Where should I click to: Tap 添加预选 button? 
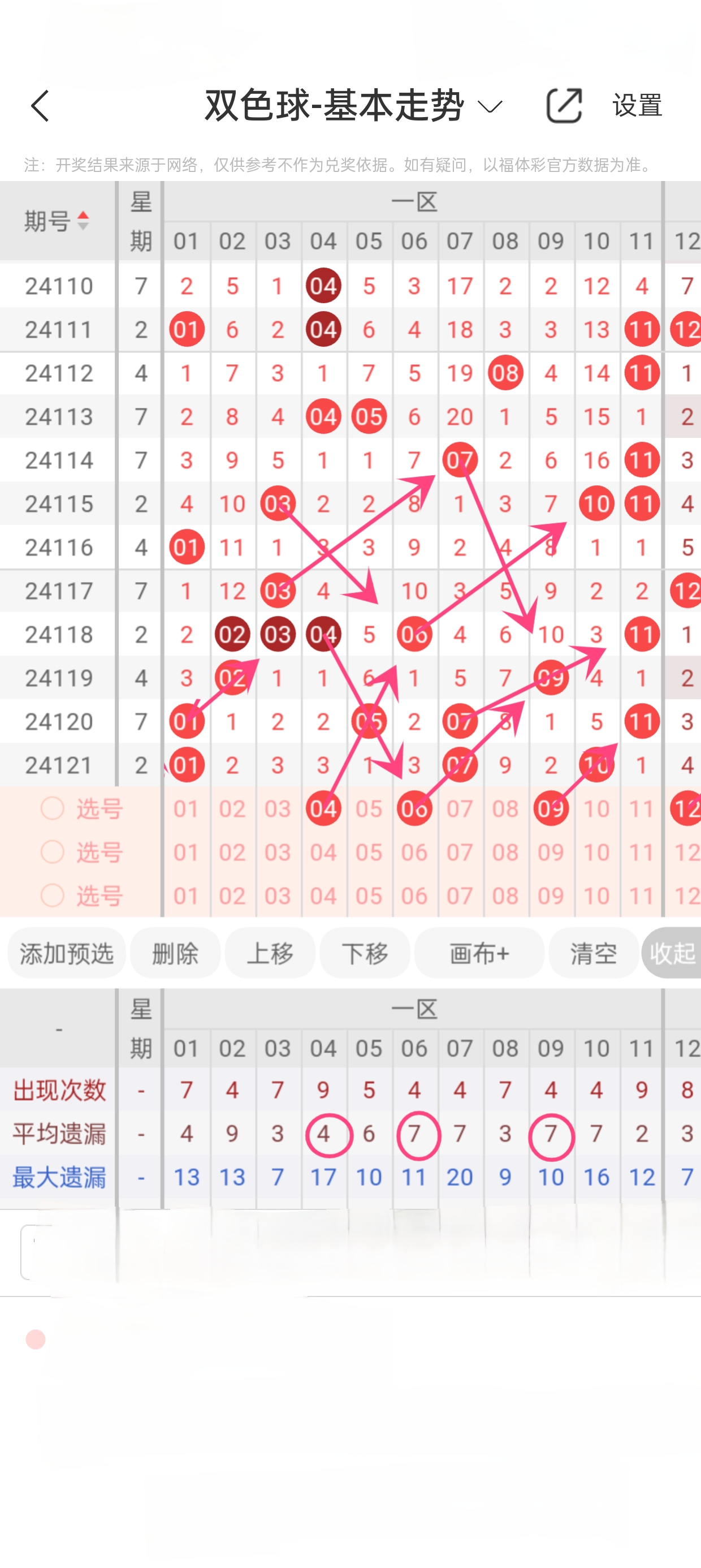(x=67, y=953)
